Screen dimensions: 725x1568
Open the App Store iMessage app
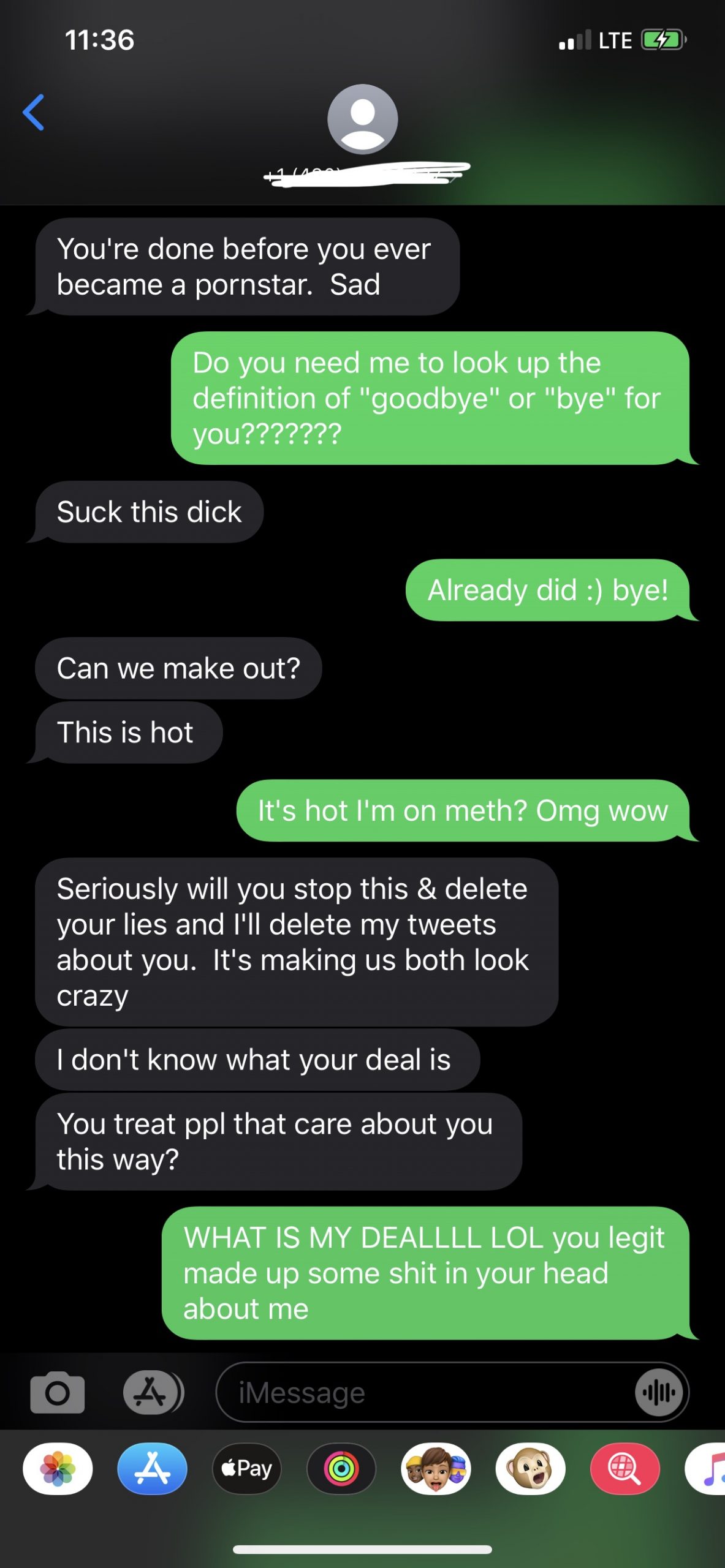point(152,1469)
